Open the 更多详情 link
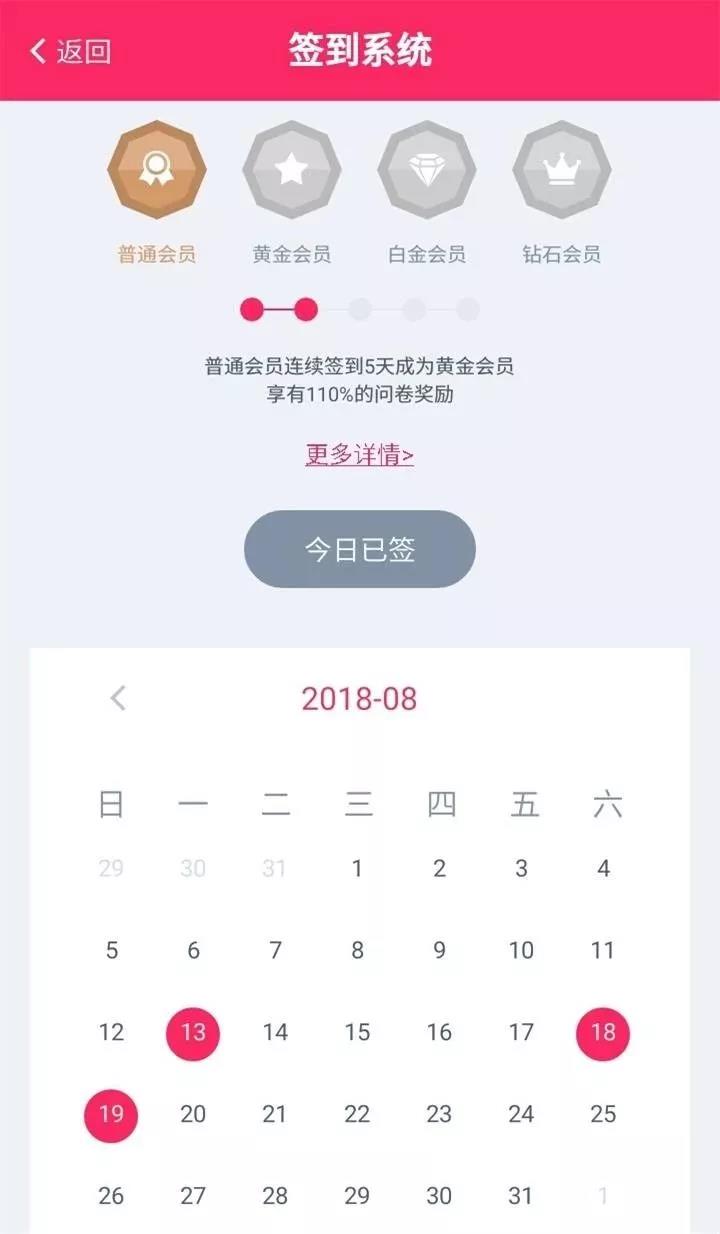This screenshot has width=720, height=1234. click(359, 455)
